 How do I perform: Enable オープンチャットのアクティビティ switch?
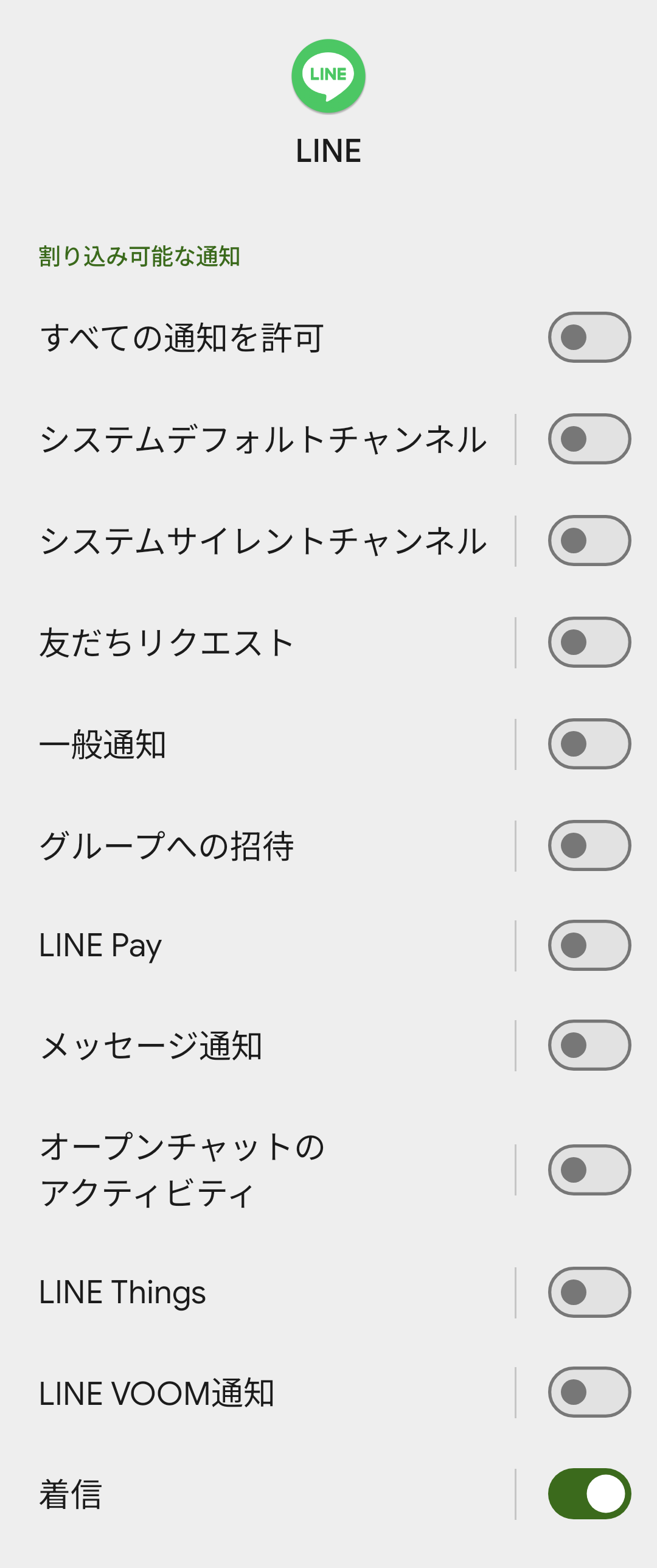click(x=589, y=1170)
